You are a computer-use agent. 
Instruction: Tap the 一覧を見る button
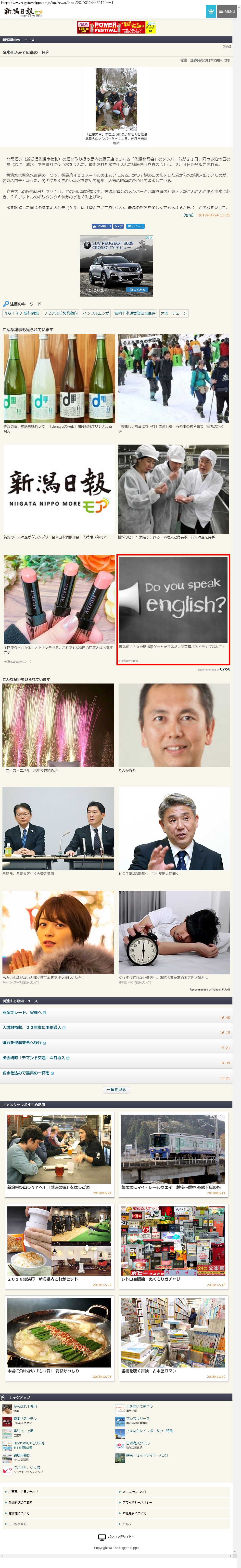pos(116,1090)
